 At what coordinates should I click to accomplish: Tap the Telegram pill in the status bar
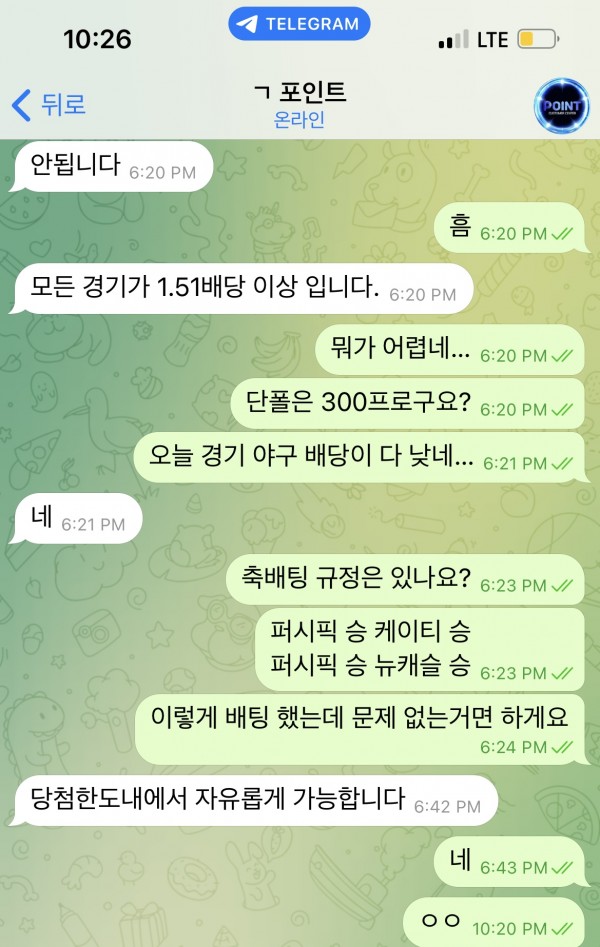pyautogui.click(x=299, y=24)
